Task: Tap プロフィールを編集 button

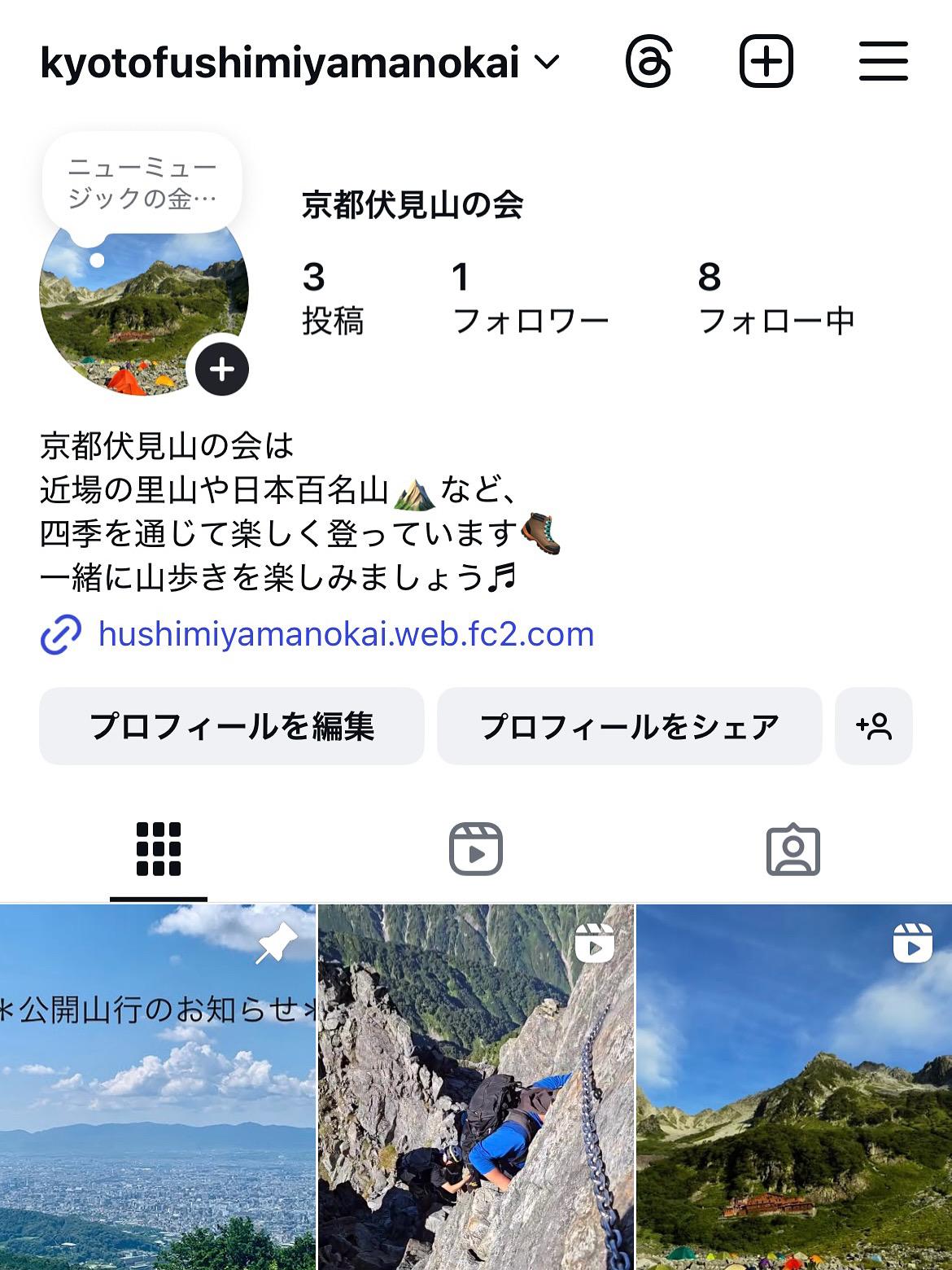Action: pos(232,726)
